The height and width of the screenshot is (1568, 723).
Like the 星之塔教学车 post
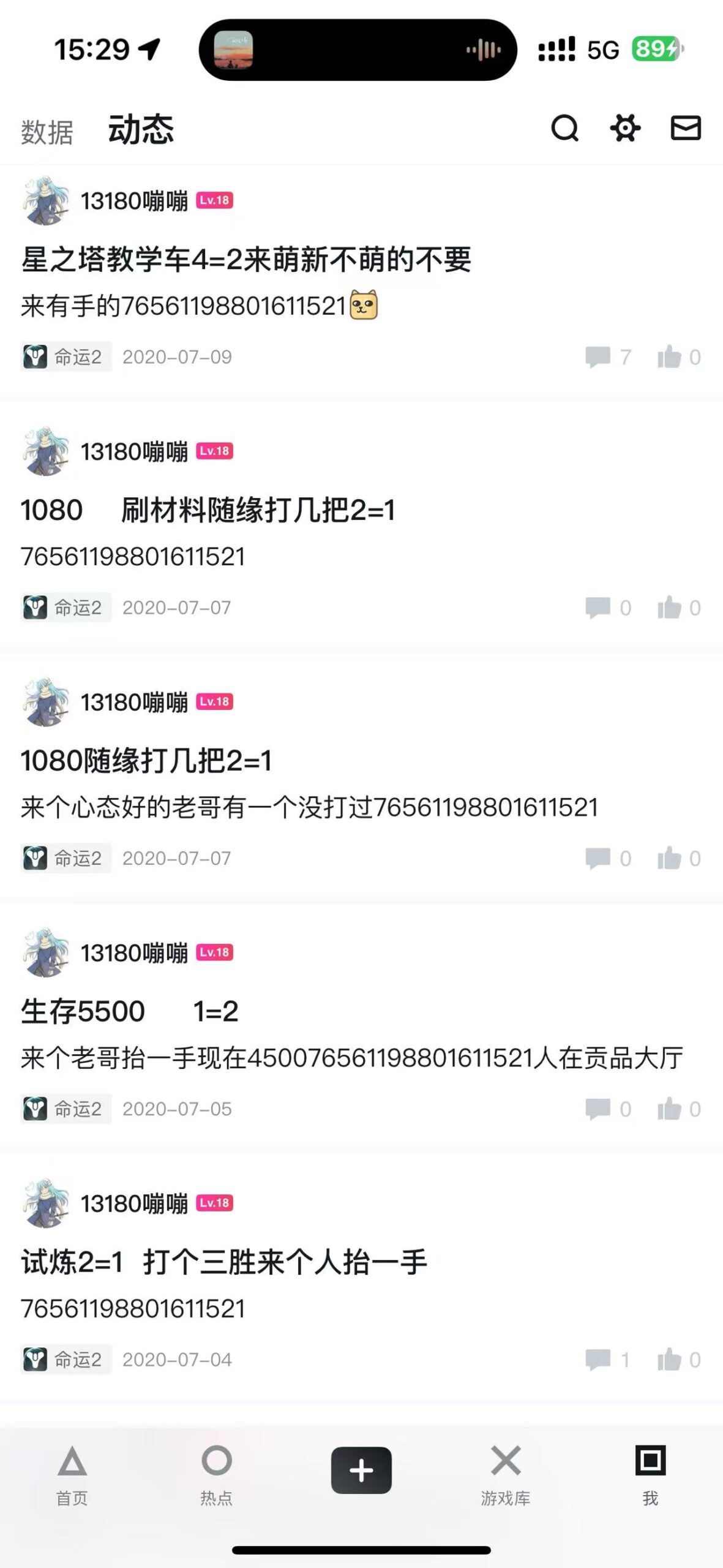678,357
